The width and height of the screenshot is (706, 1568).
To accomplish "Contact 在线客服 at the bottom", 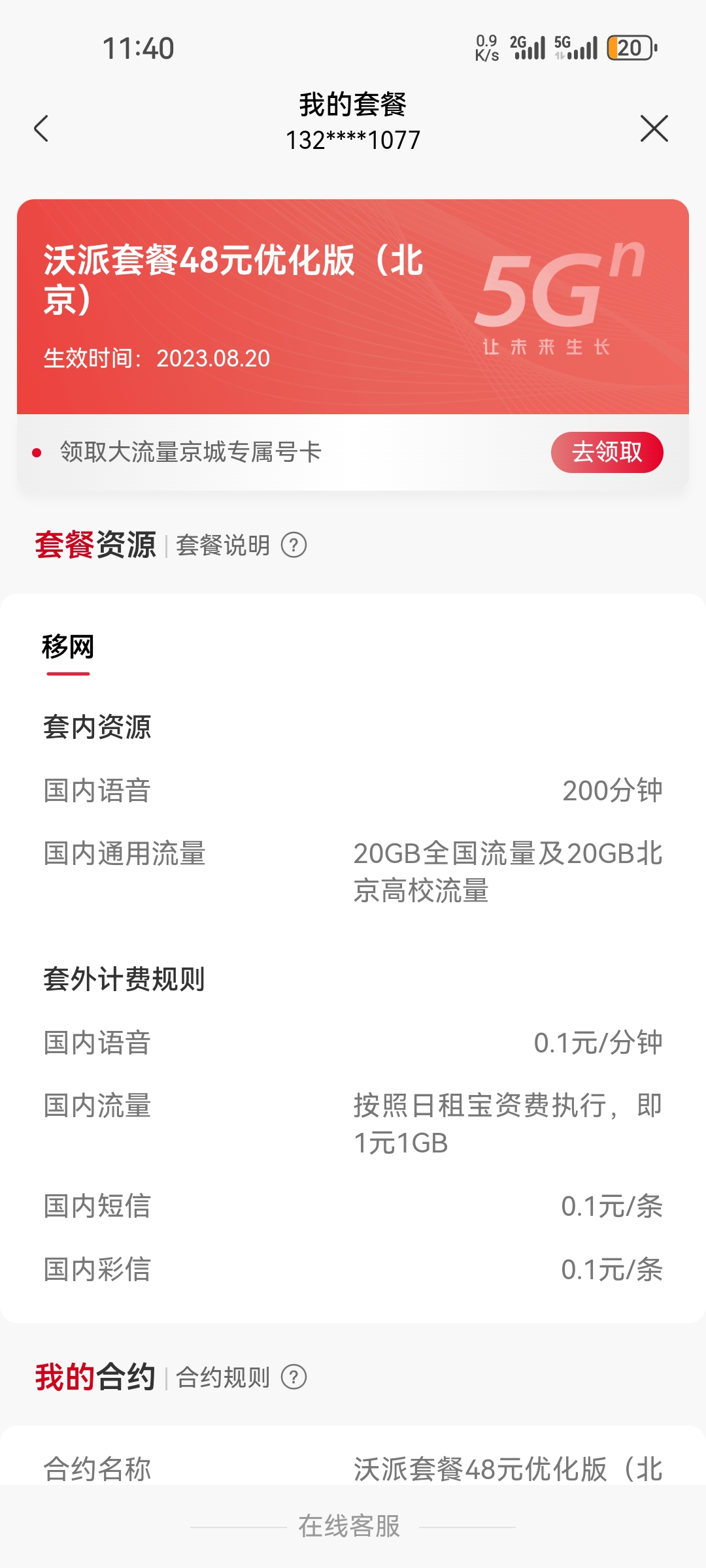I will click(350, 1526).
